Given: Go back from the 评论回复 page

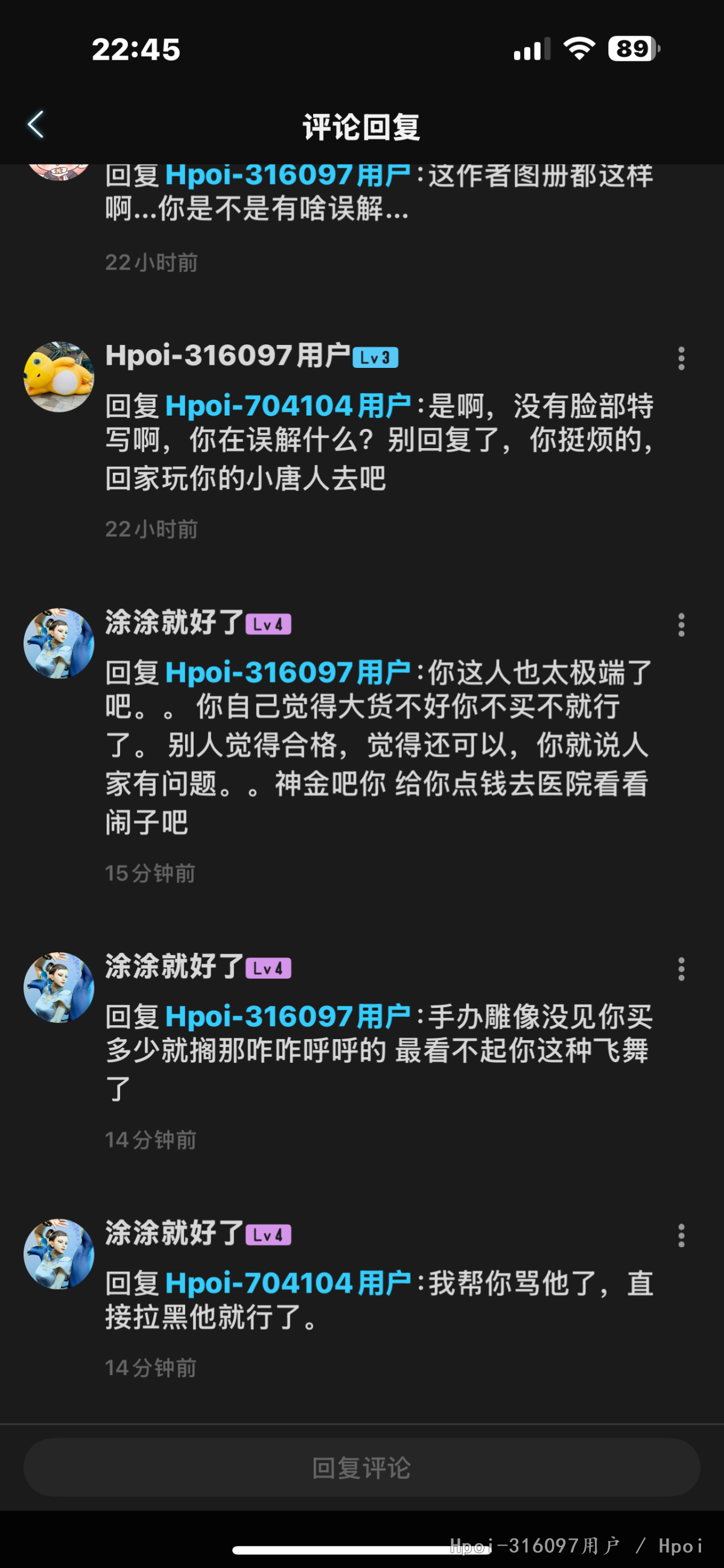Looking at the screenshot, I should [x=36, y=125].
